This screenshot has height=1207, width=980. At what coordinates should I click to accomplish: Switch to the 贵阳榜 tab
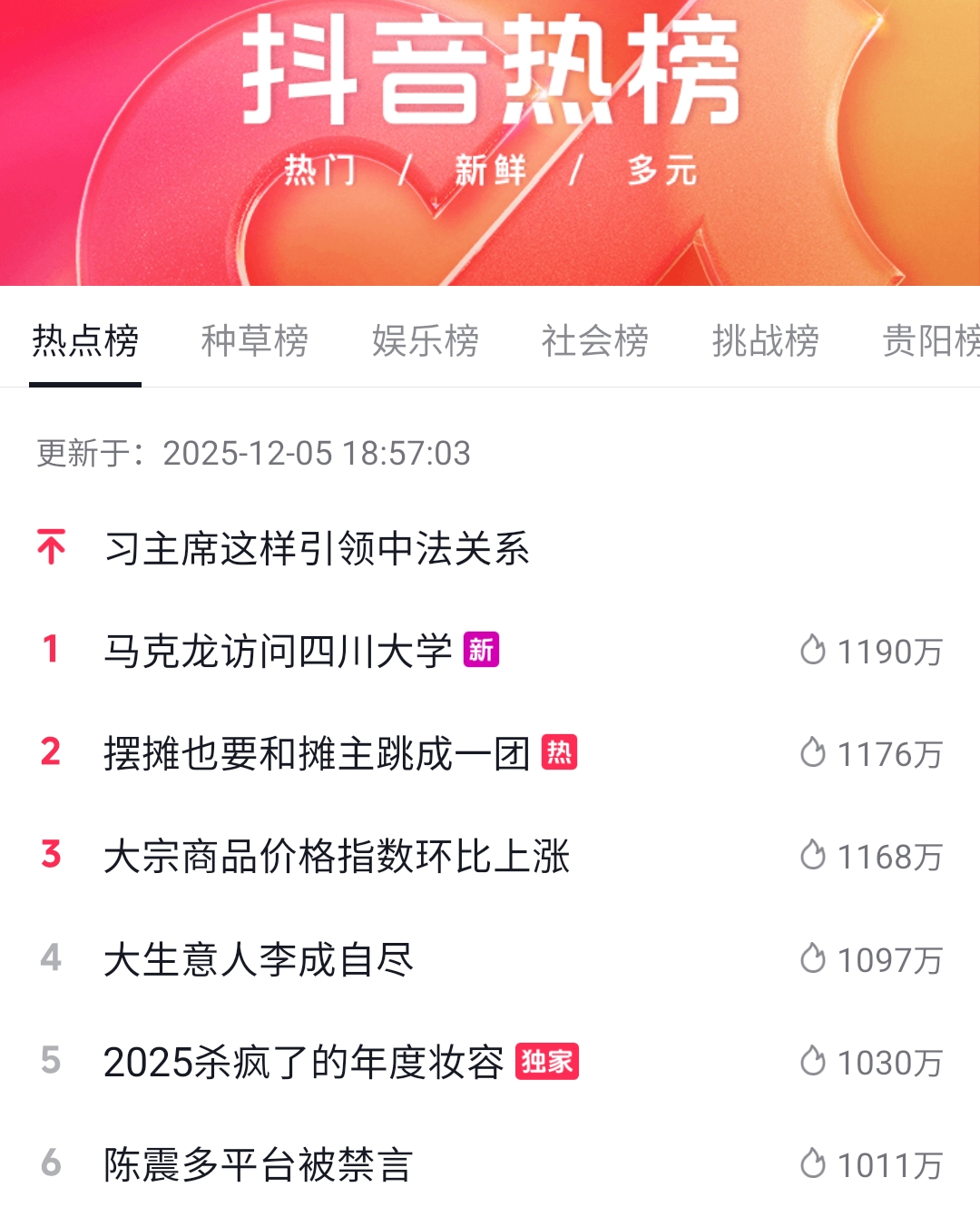click(x=930, y=341)
